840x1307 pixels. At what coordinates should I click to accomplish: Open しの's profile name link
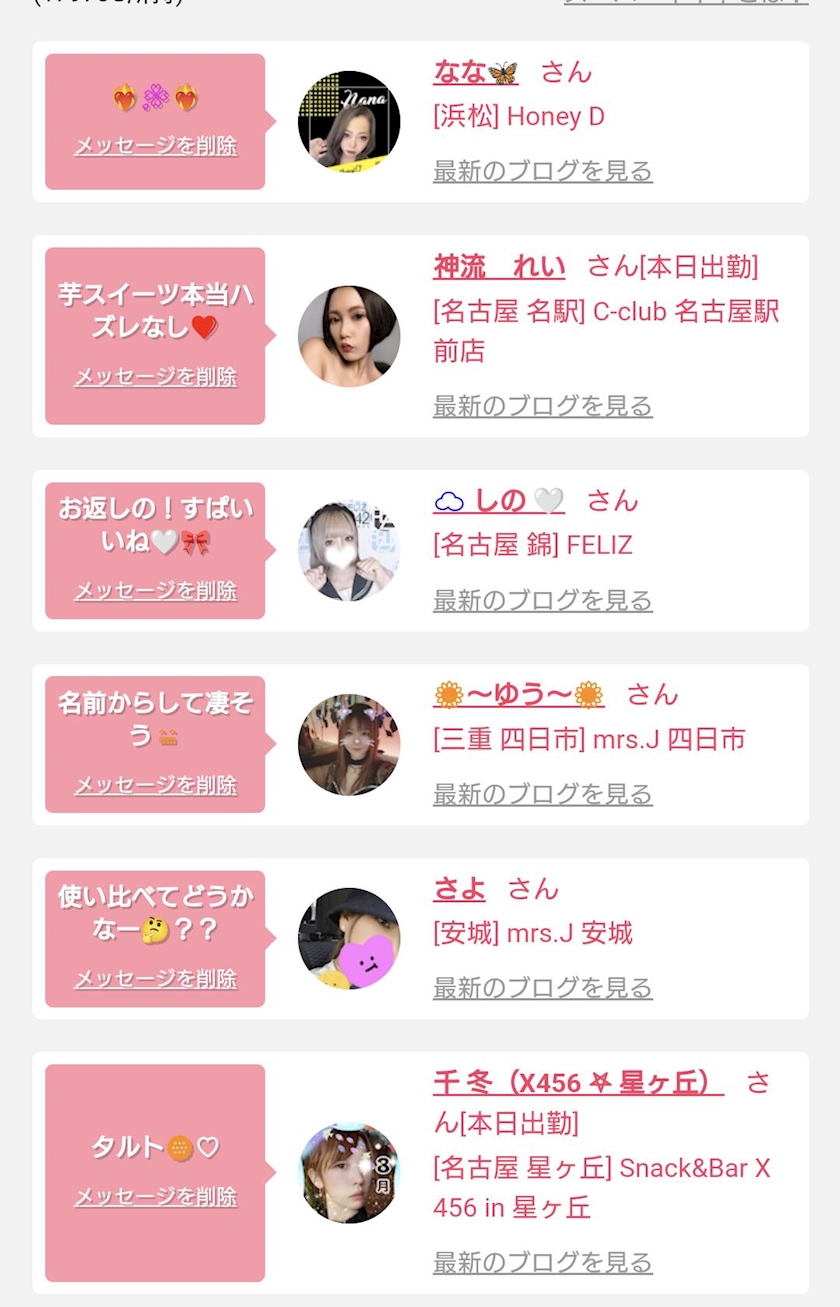[x=499, y=501]
